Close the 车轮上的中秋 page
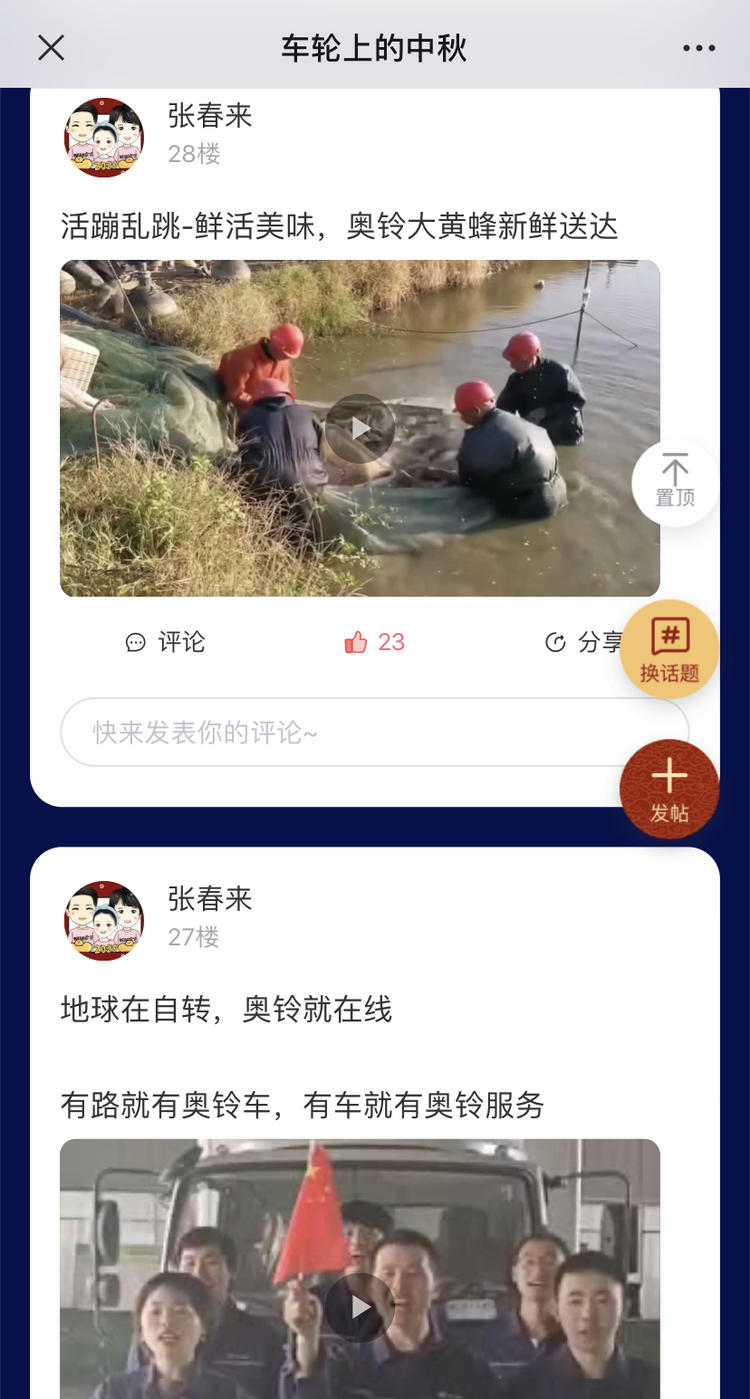This screenshot has width=750, height=1399. (51, 47)
